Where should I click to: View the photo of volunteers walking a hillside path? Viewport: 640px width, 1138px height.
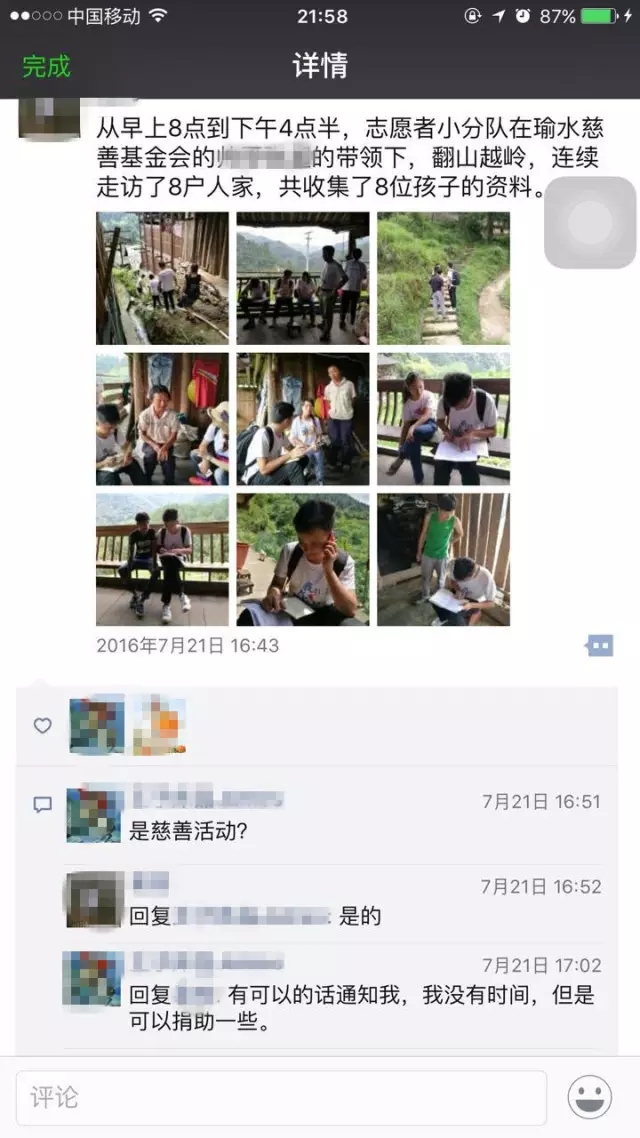(443, 278)
